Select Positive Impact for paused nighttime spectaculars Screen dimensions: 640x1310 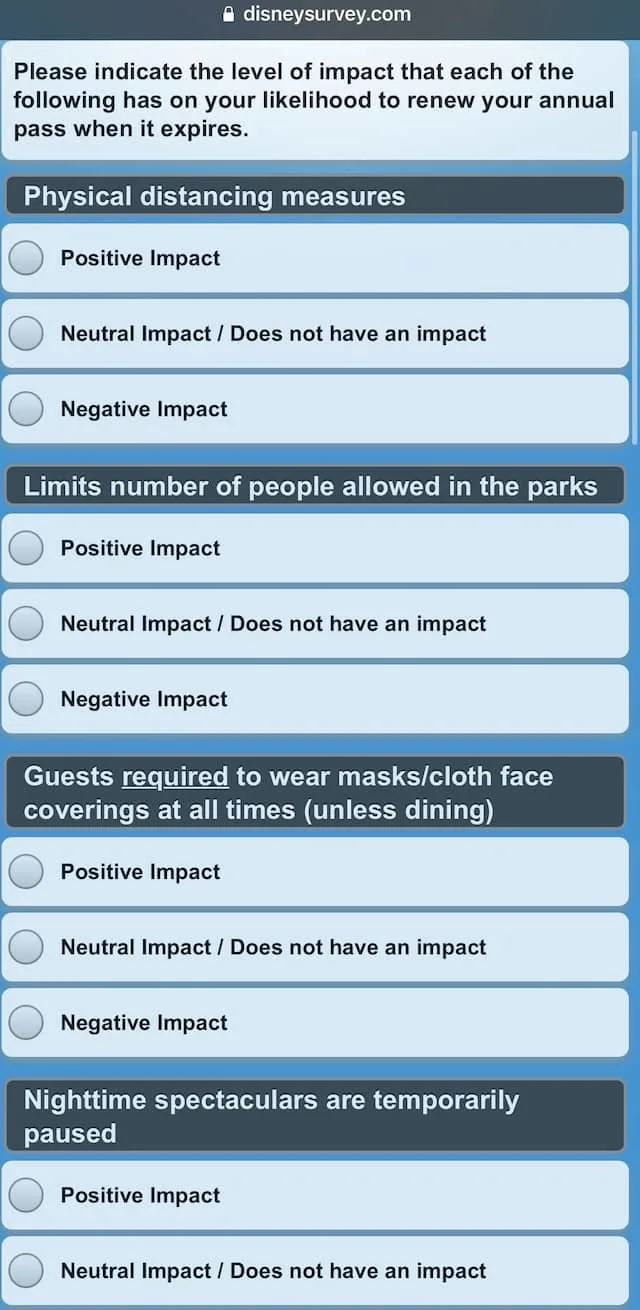tap(26, 1195)
